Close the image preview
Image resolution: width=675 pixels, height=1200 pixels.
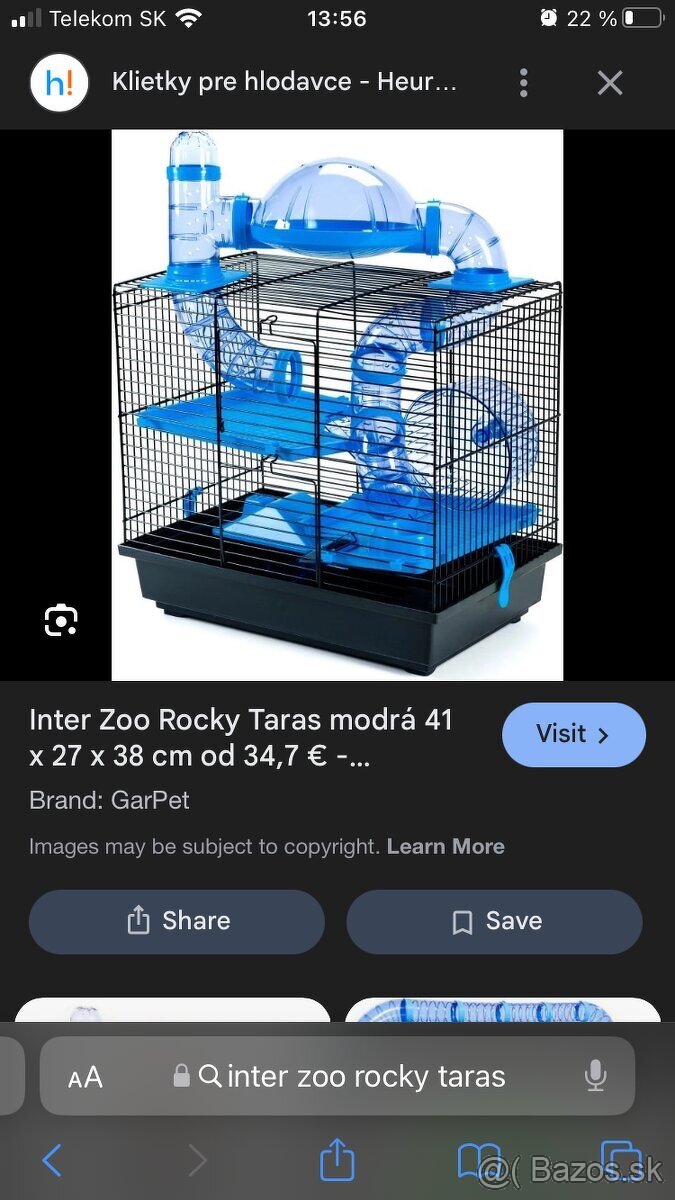point(610,83)
